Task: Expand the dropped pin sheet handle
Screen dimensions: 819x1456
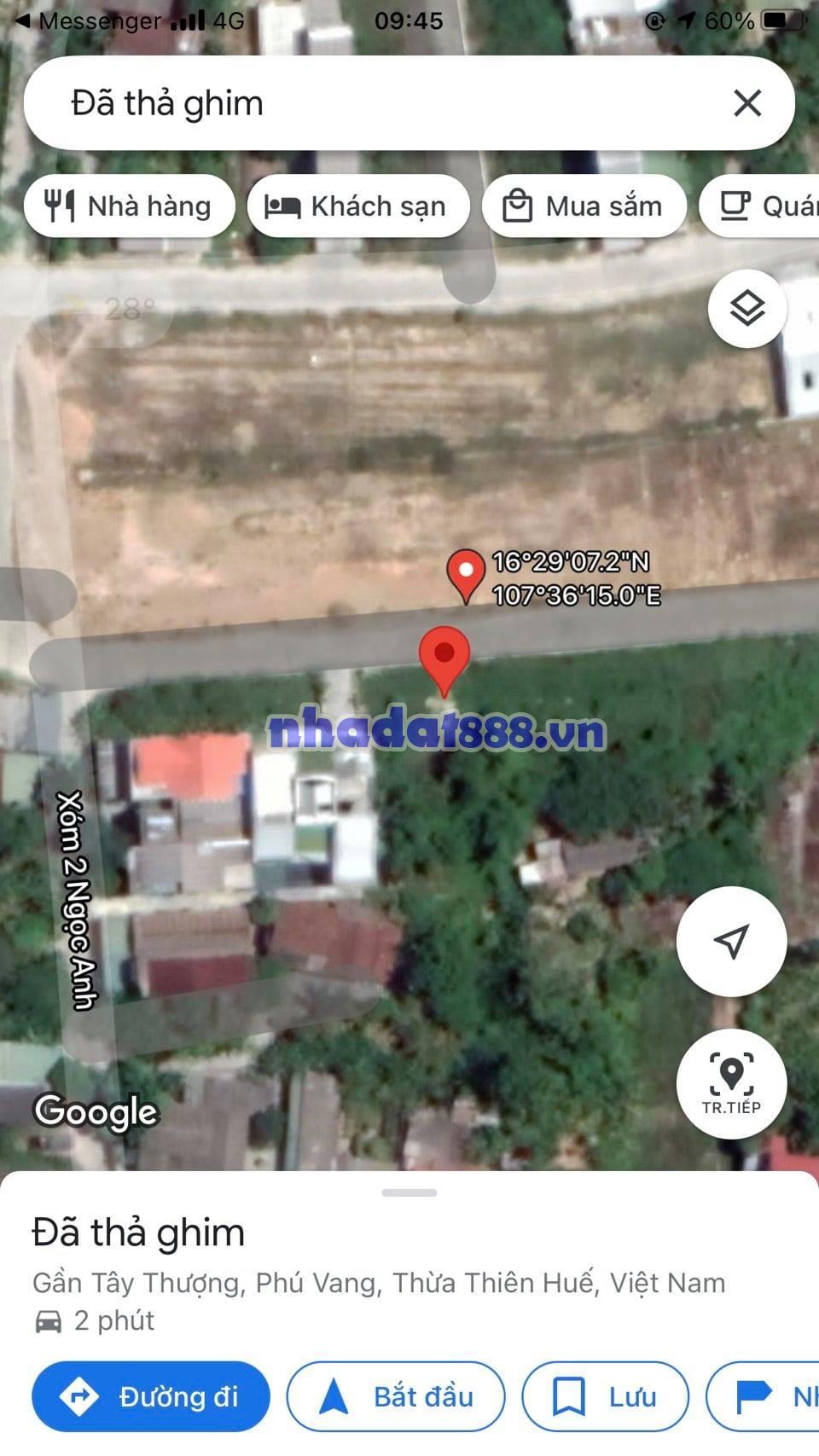Action: (x=409, y=1192)
